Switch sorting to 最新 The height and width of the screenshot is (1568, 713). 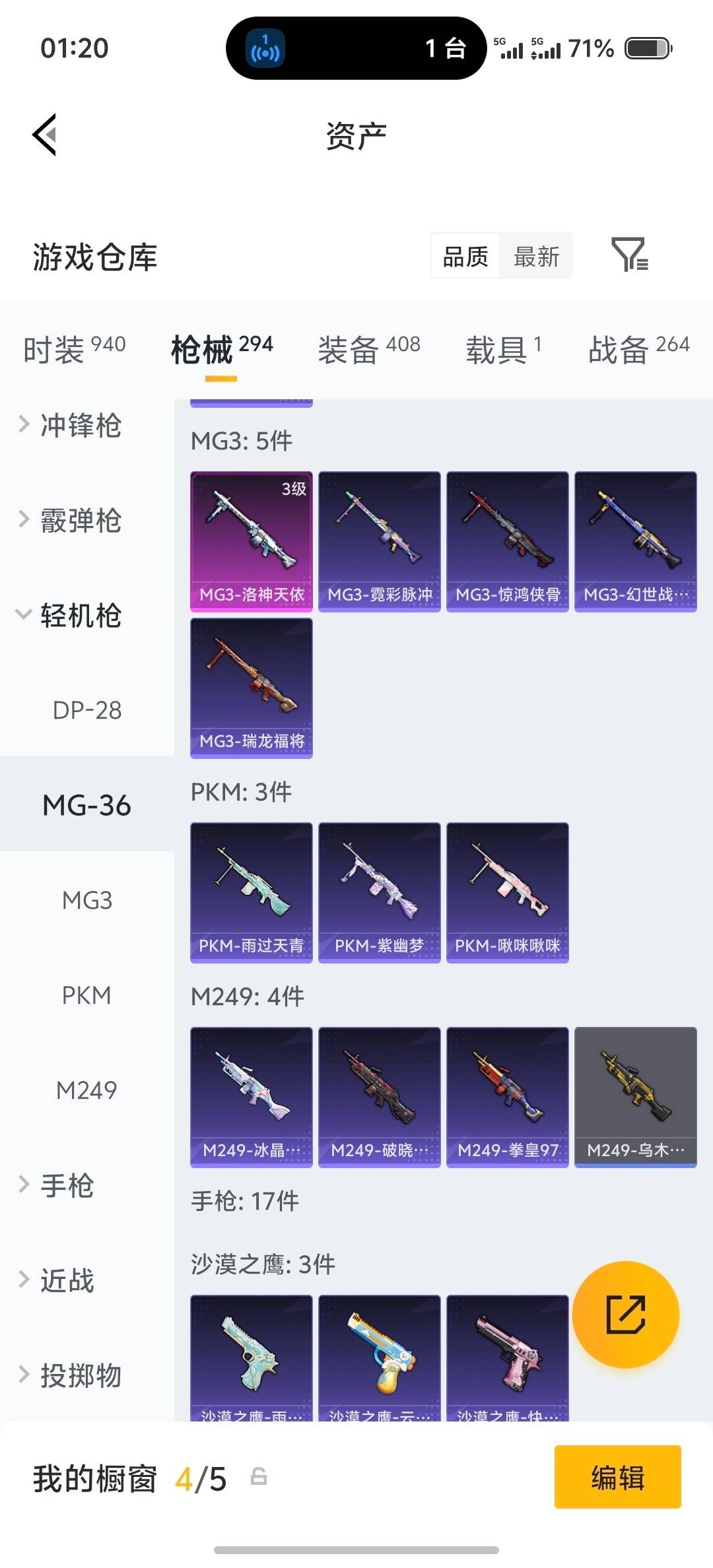click(x=537, y=256)
